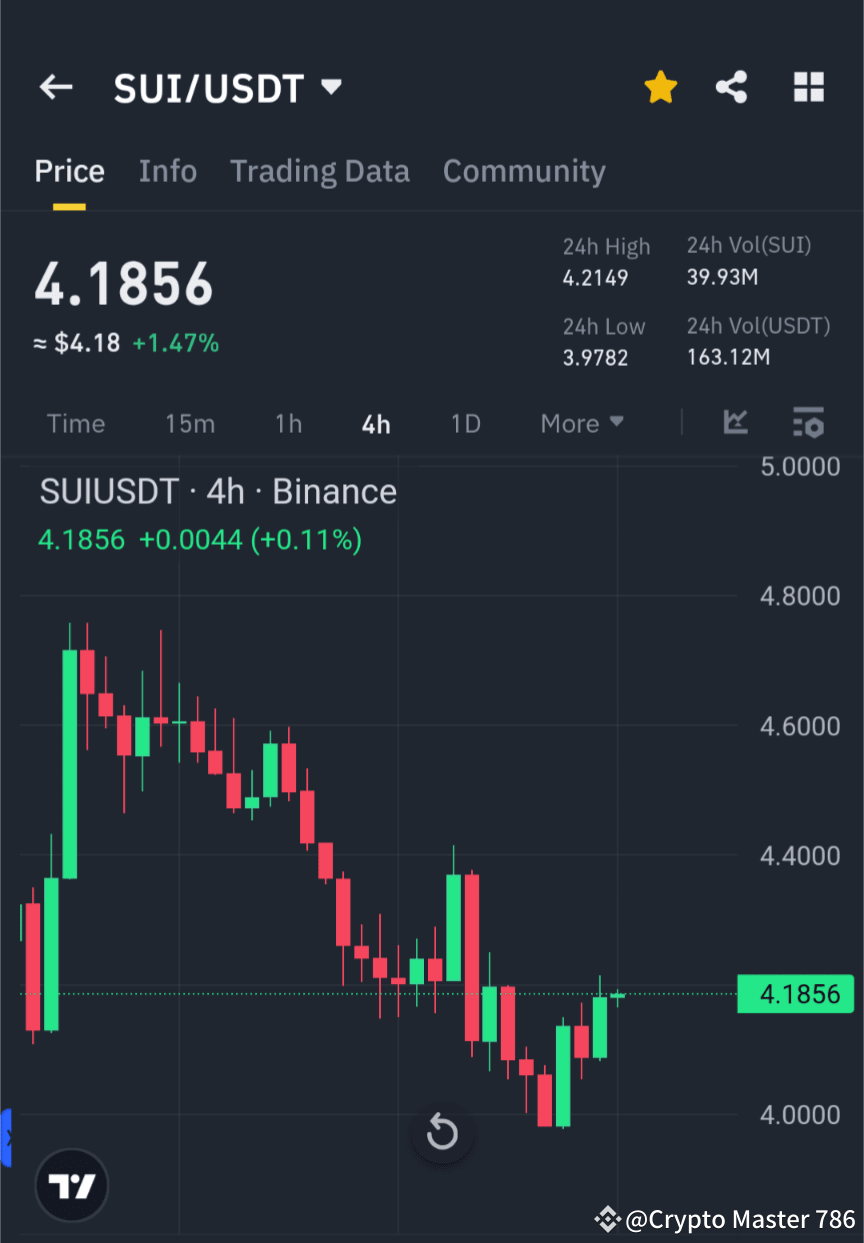
Task: Share the SUI/USDT chart
Action: click(732, 87)
